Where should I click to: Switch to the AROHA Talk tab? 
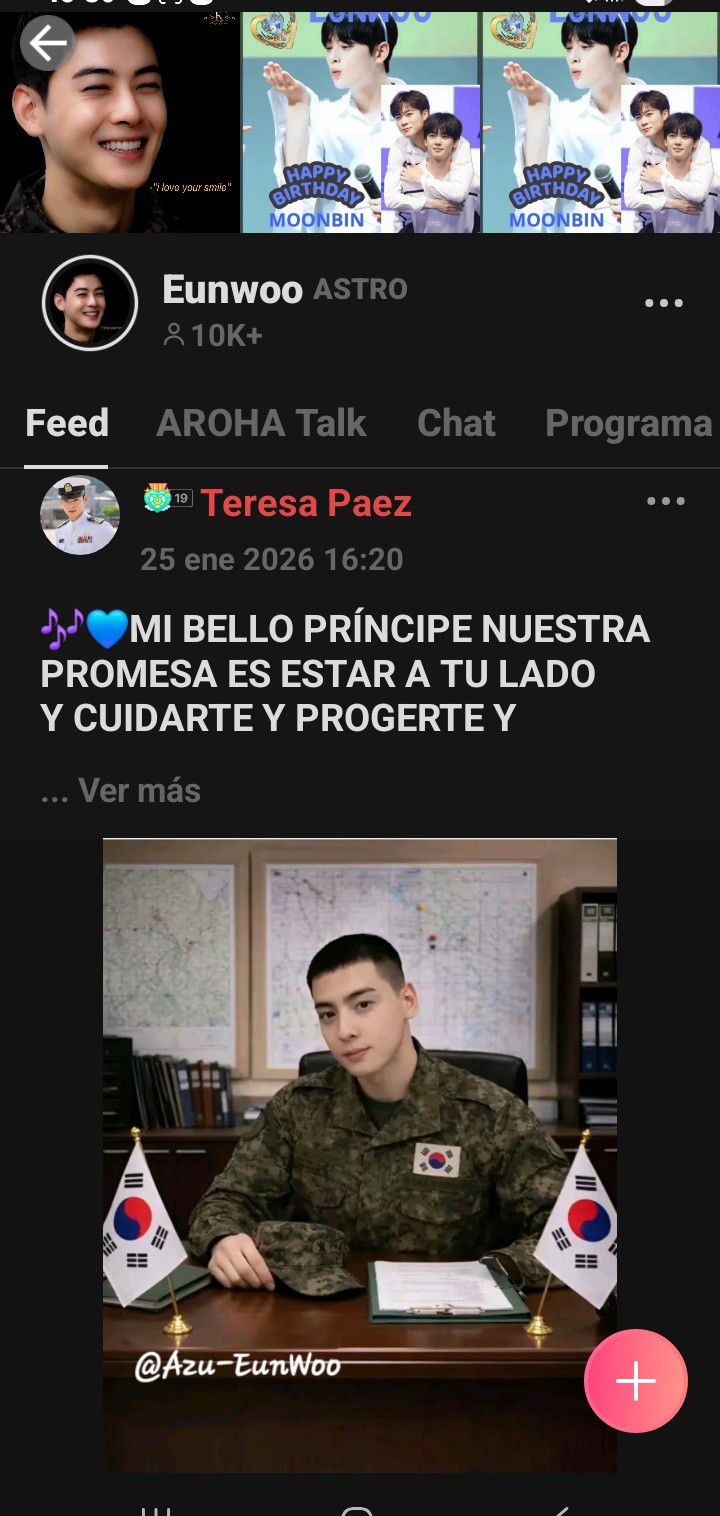261,423
